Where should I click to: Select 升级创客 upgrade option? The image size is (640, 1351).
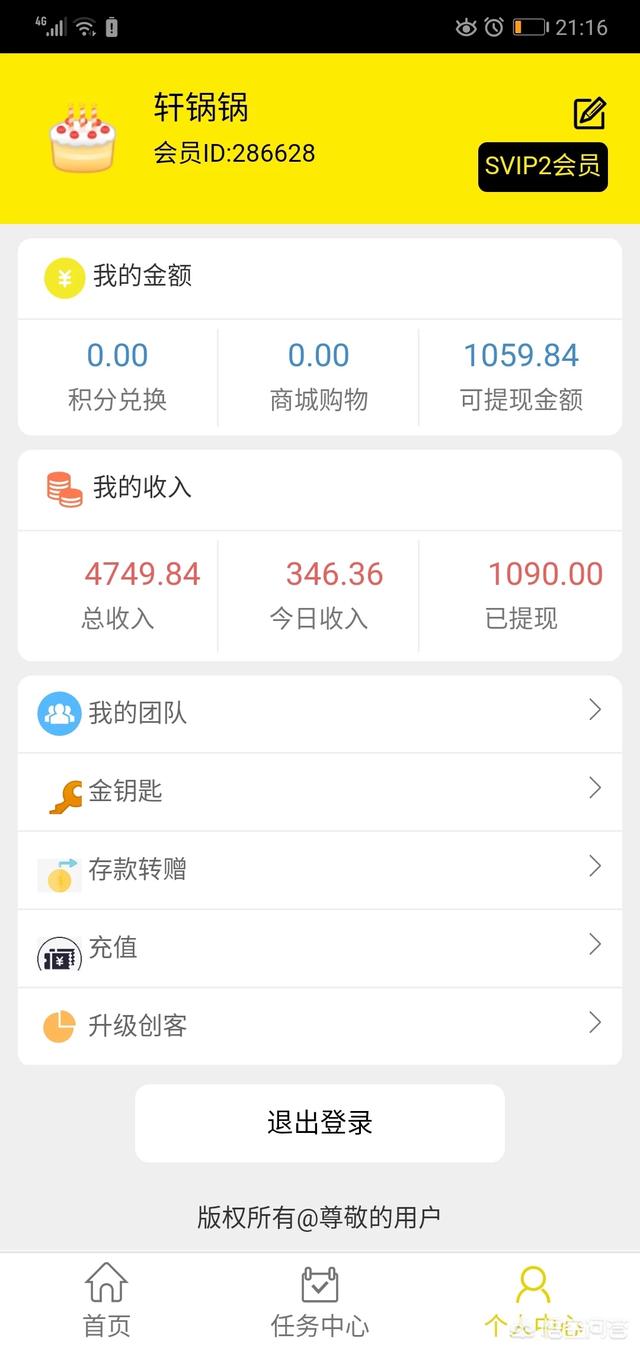coord(320,1025)
